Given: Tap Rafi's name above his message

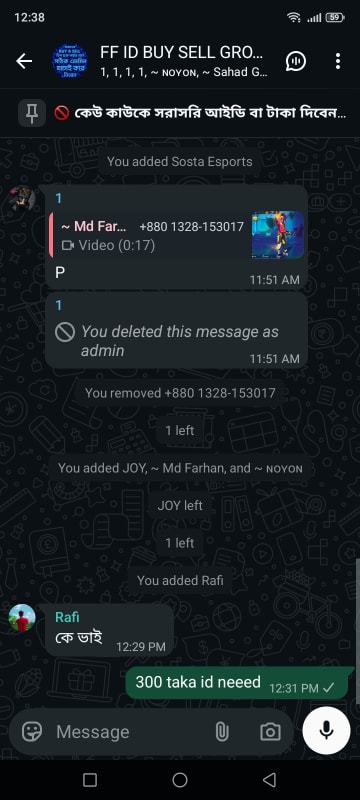Looking at the screenshot, I should pos(67,617).
